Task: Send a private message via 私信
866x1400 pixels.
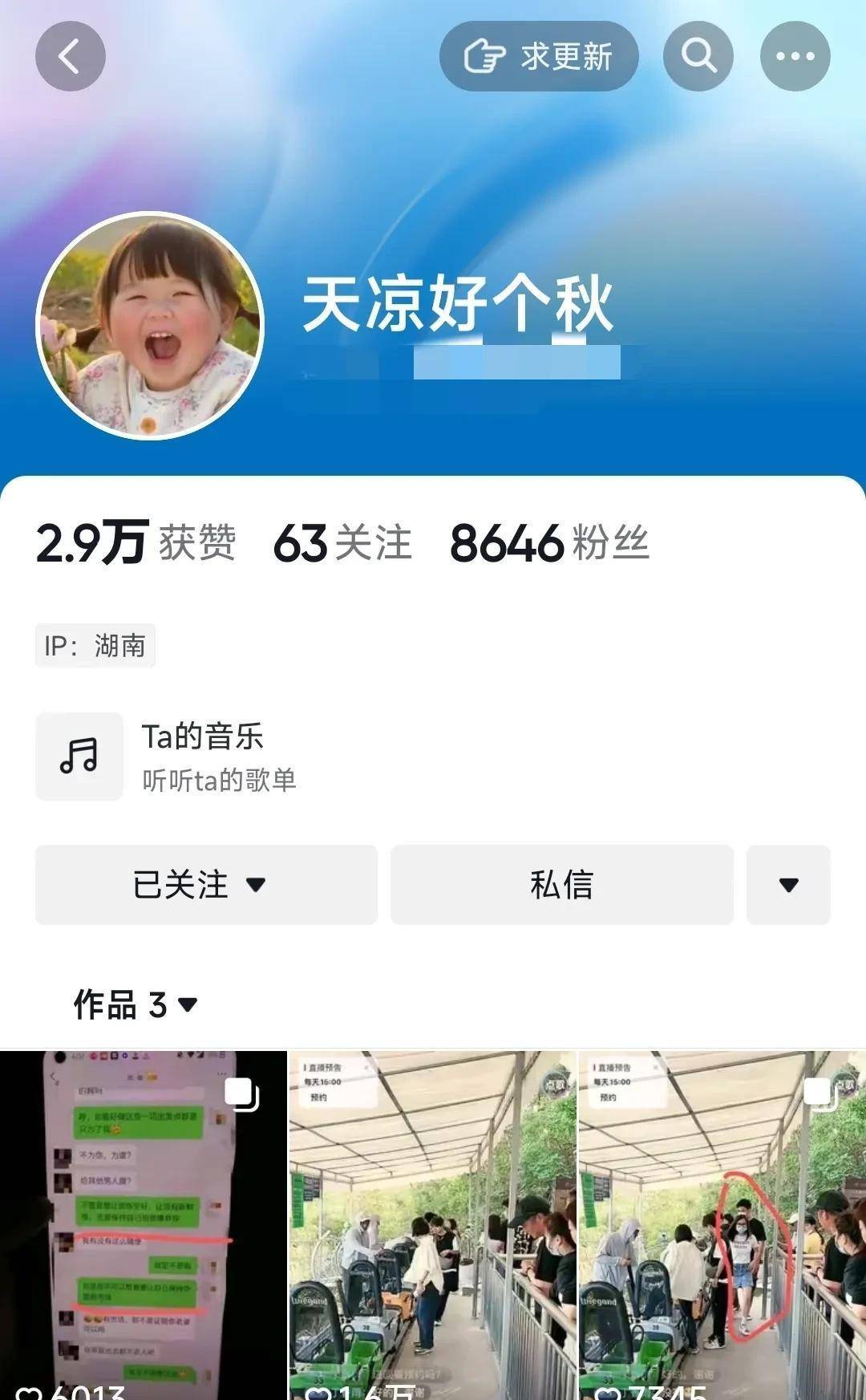Action: coord(561,884)
